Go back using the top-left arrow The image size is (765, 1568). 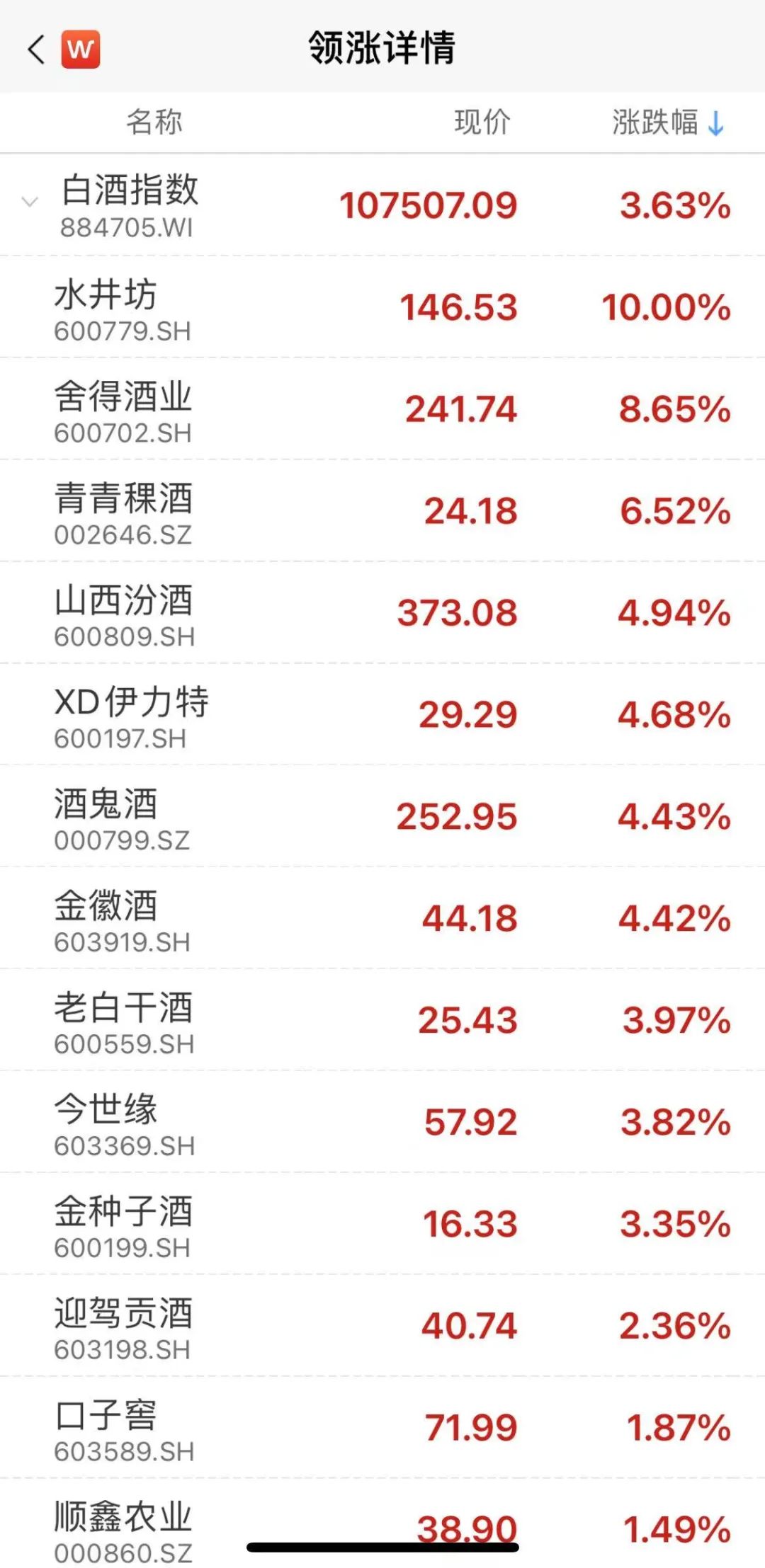click(x=36, y=50)
